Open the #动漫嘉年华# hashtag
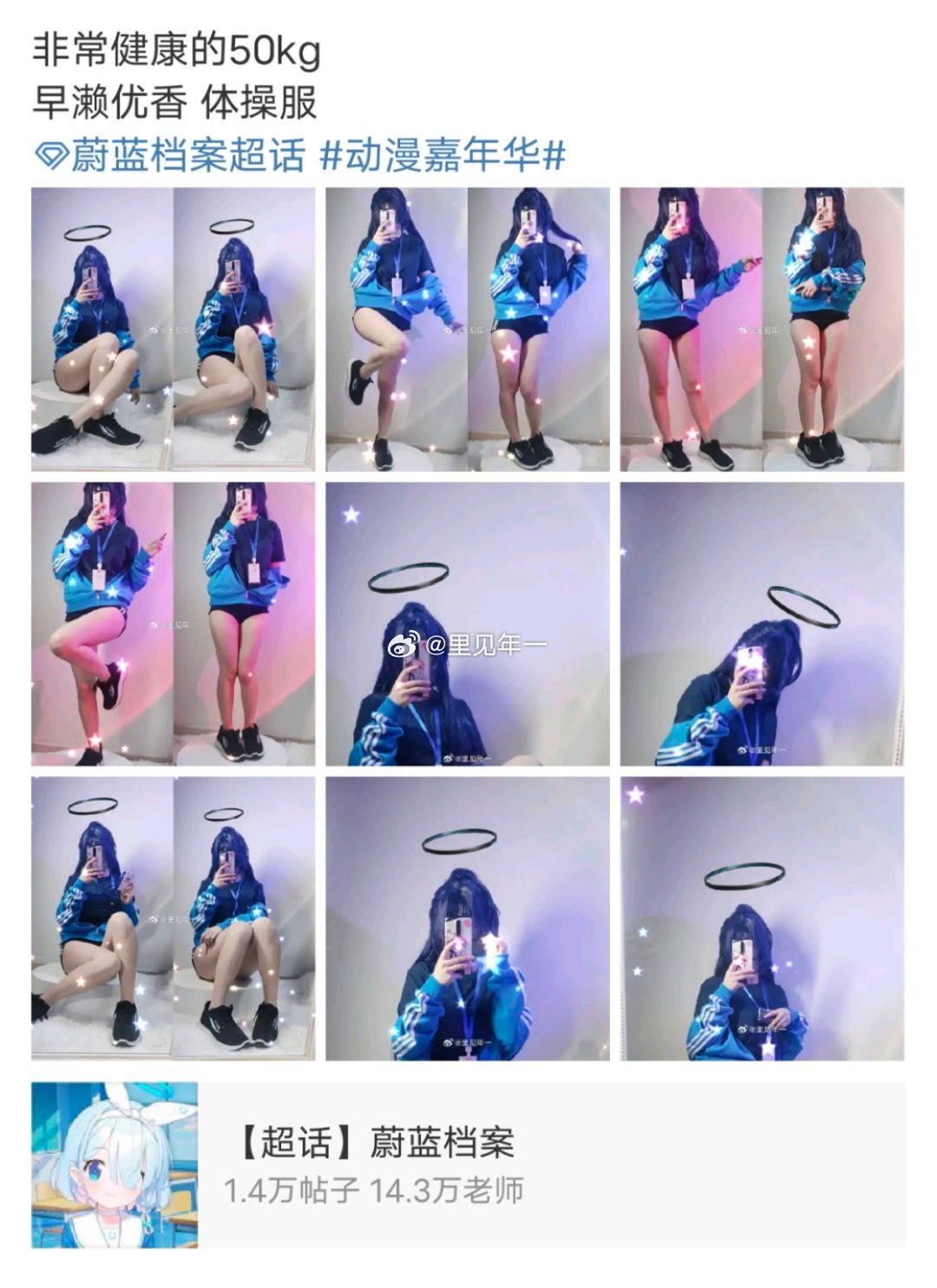The width and height of the screenshot is (937, 1288). click(443, 156)
